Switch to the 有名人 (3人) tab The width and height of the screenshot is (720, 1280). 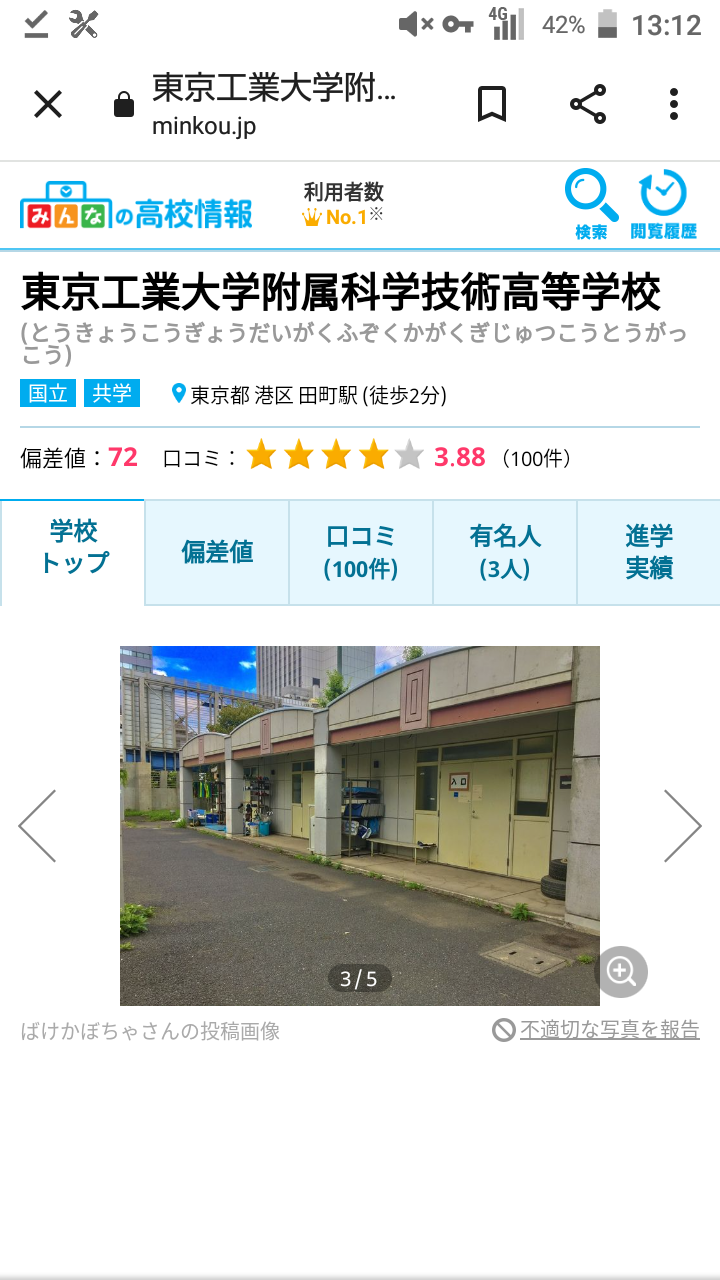click(505, 552)
